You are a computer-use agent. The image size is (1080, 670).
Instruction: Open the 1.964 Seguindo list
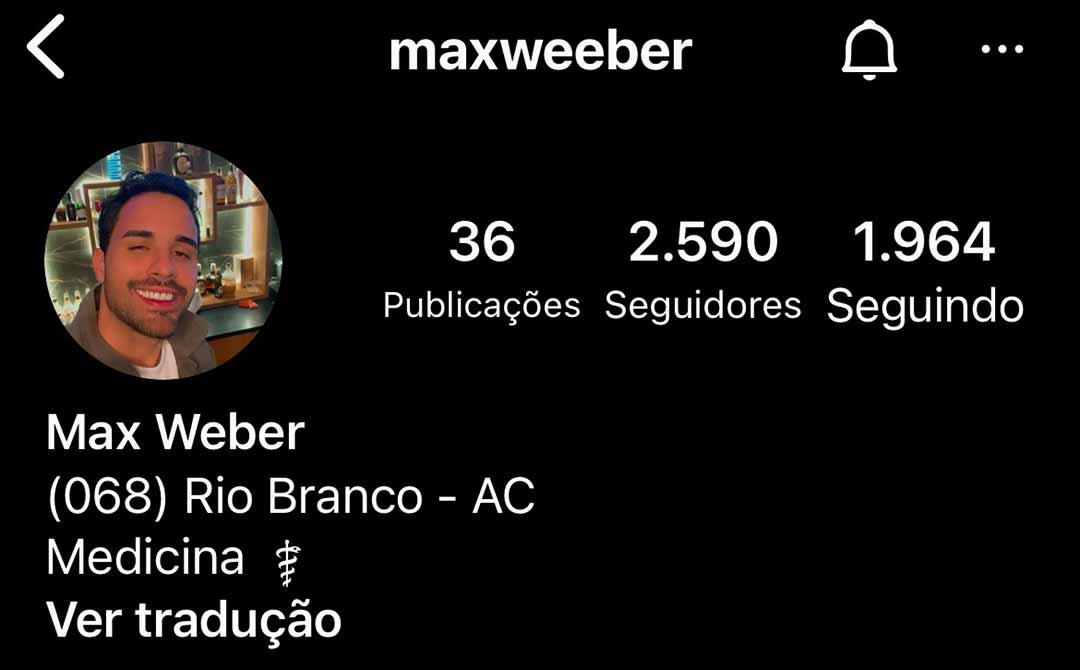point(924,270)
